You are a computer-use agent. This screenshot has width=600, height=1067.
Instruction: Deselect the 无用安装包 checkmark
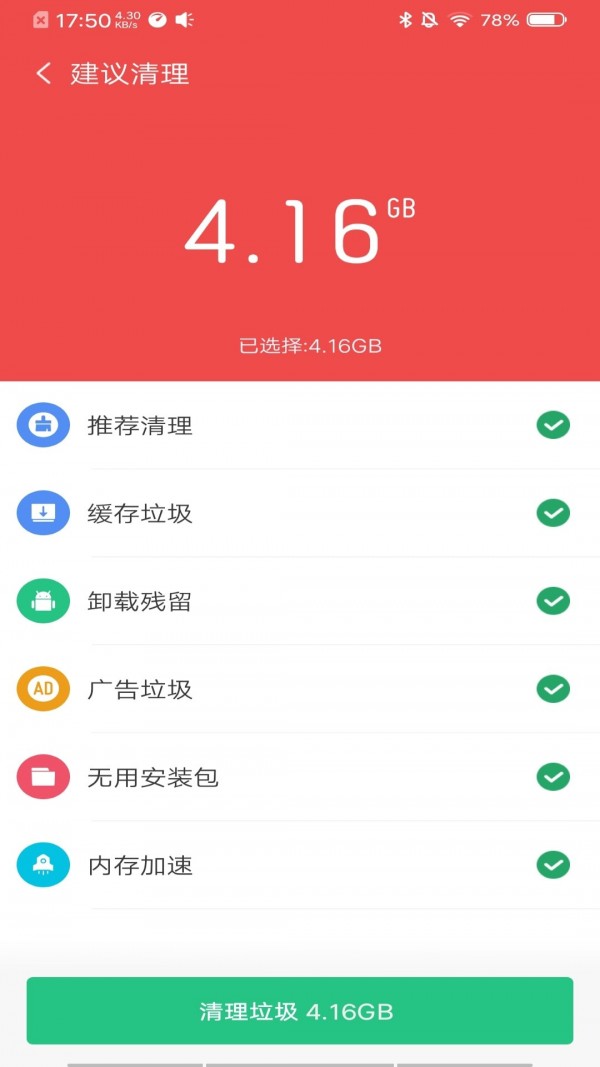pos(553,778)
